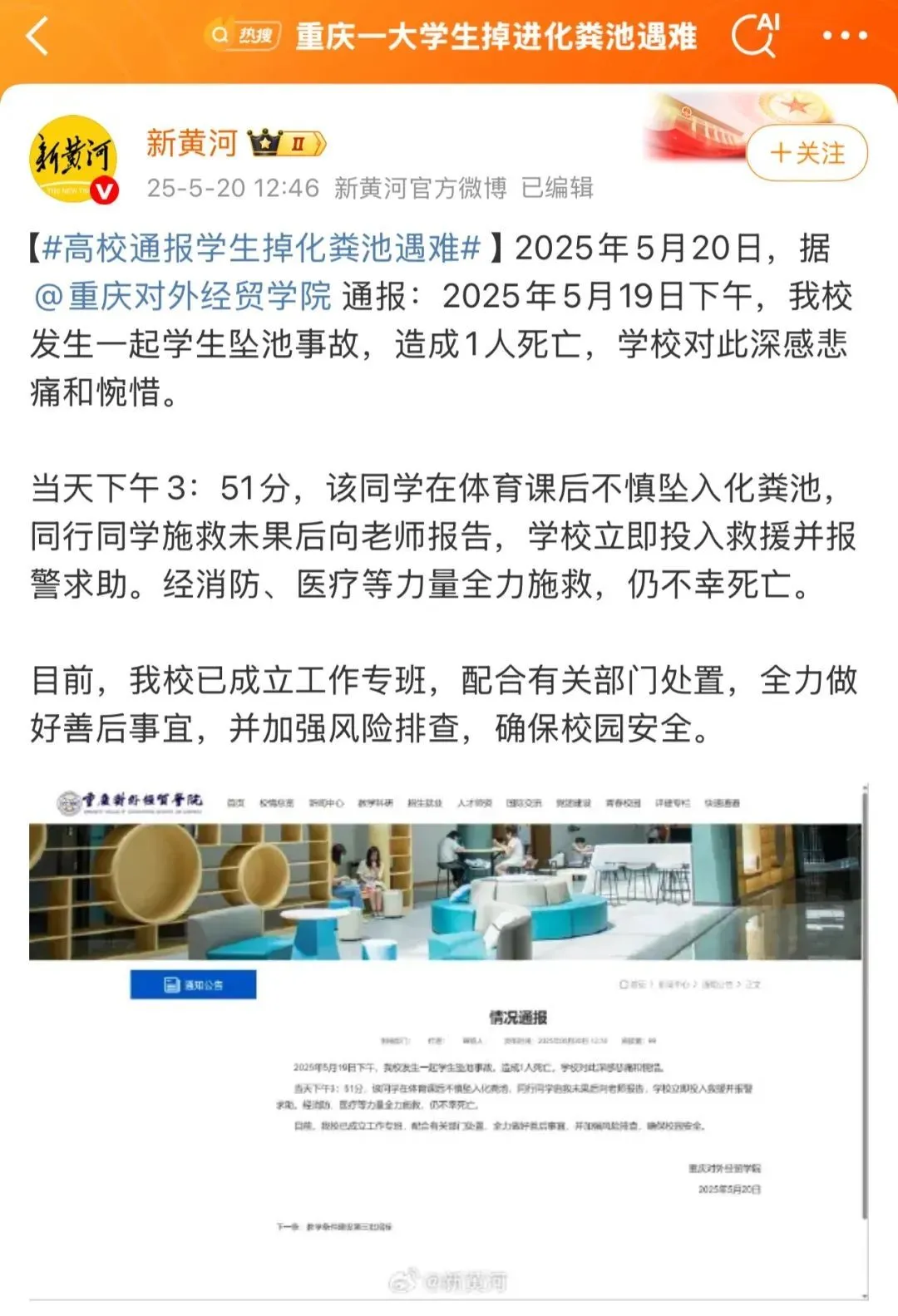
Task: Follow 新黄河 with the 关注 button
Action: click(x=807, y=153)
